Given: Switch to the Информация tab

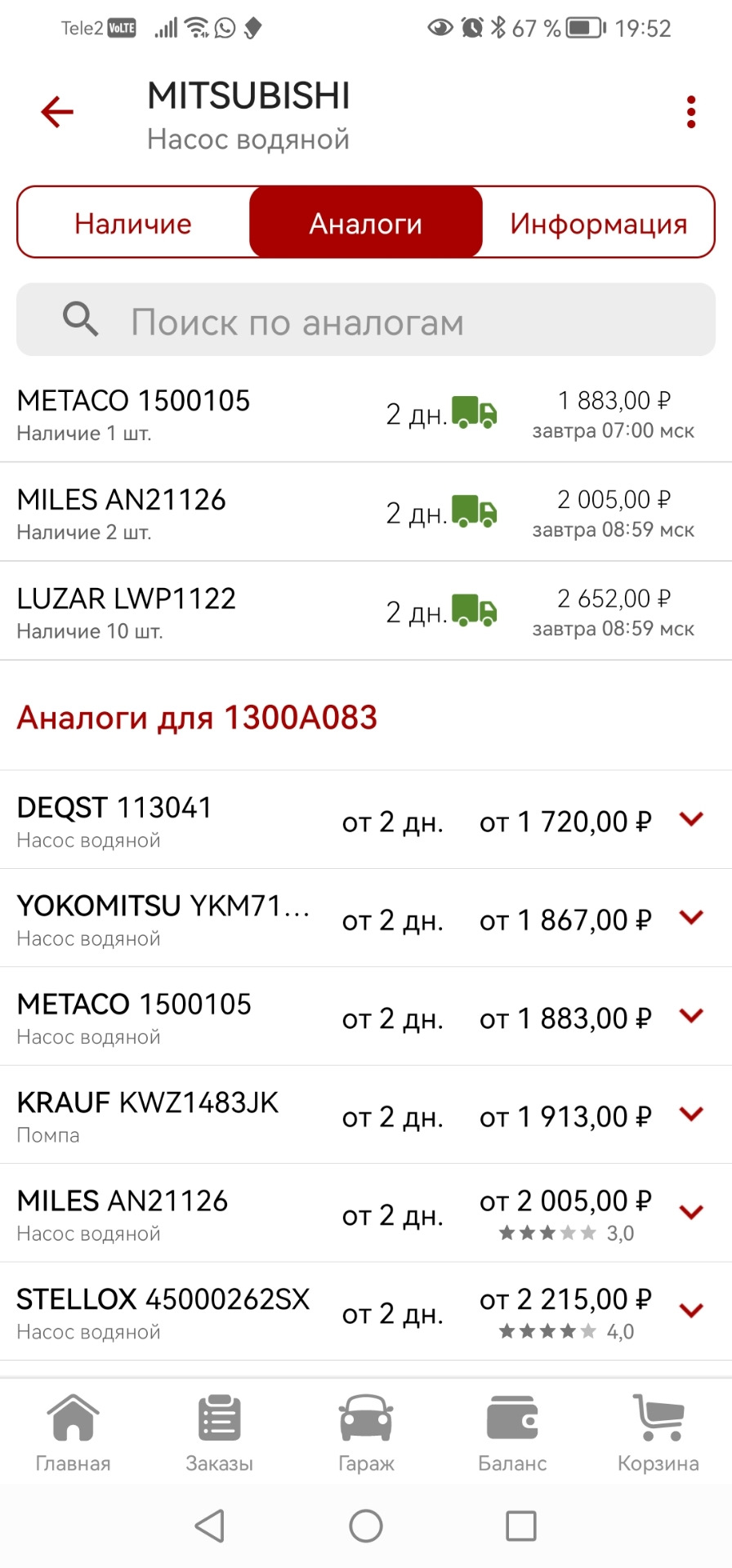Looking at the screenshot, I should click(599, 222).
